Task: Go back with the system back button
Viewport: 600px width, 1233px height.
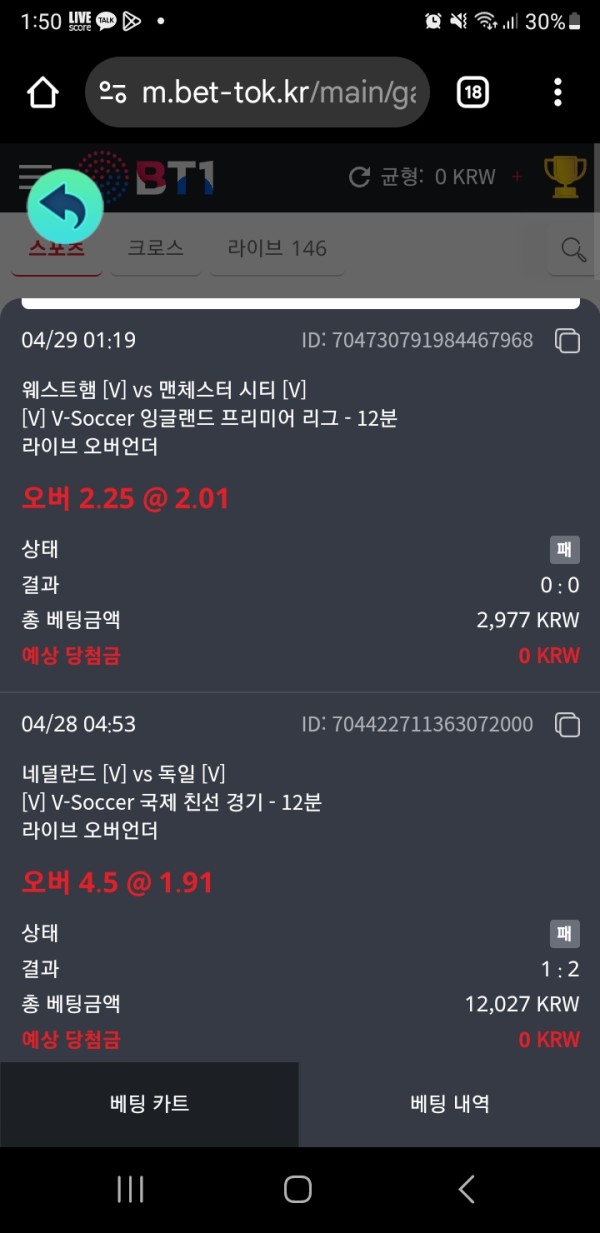Action: (x=466, y=1189)
